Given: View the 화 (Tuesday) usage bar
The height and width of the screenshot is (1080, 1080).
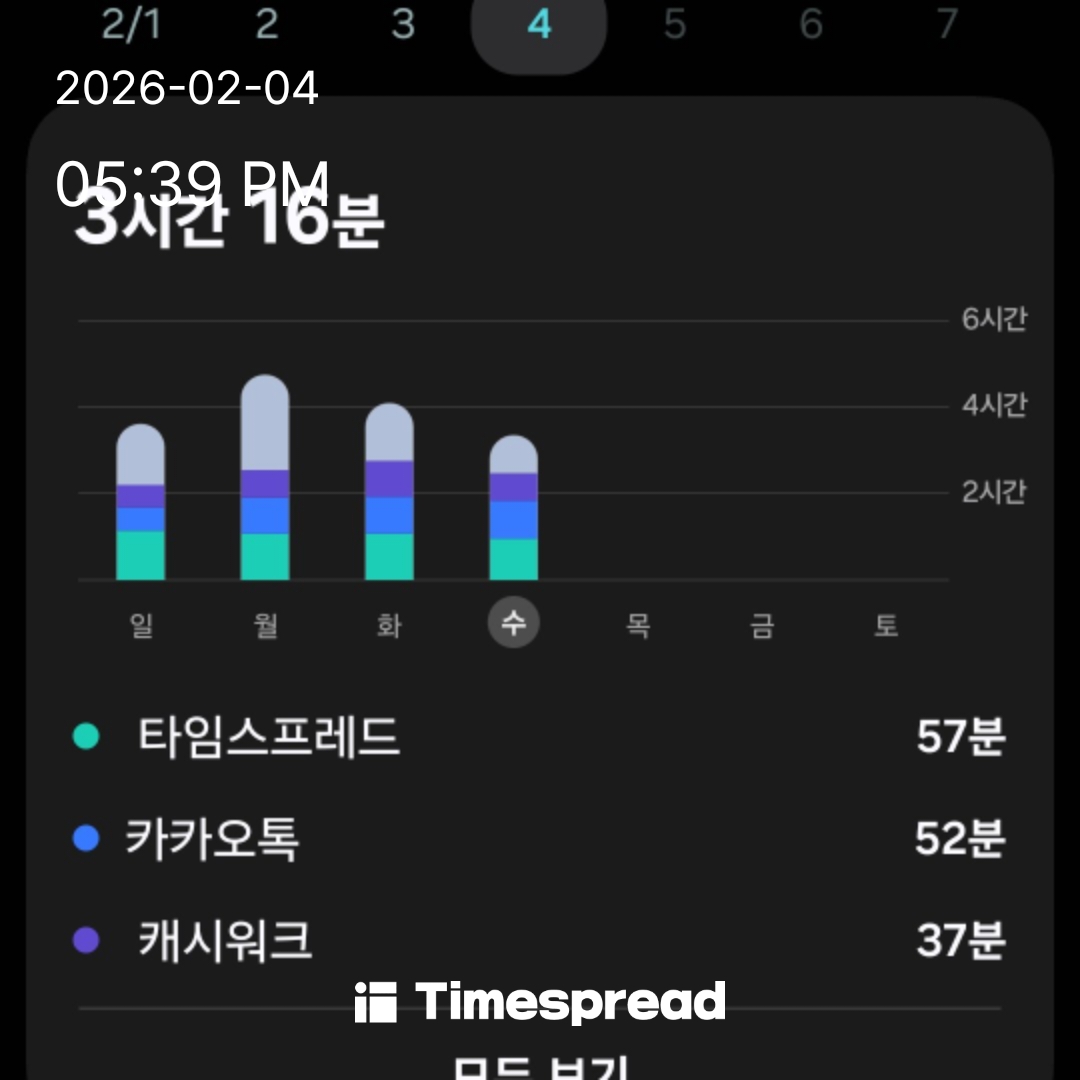Looking at the screenshot, I should pos(389,492).
